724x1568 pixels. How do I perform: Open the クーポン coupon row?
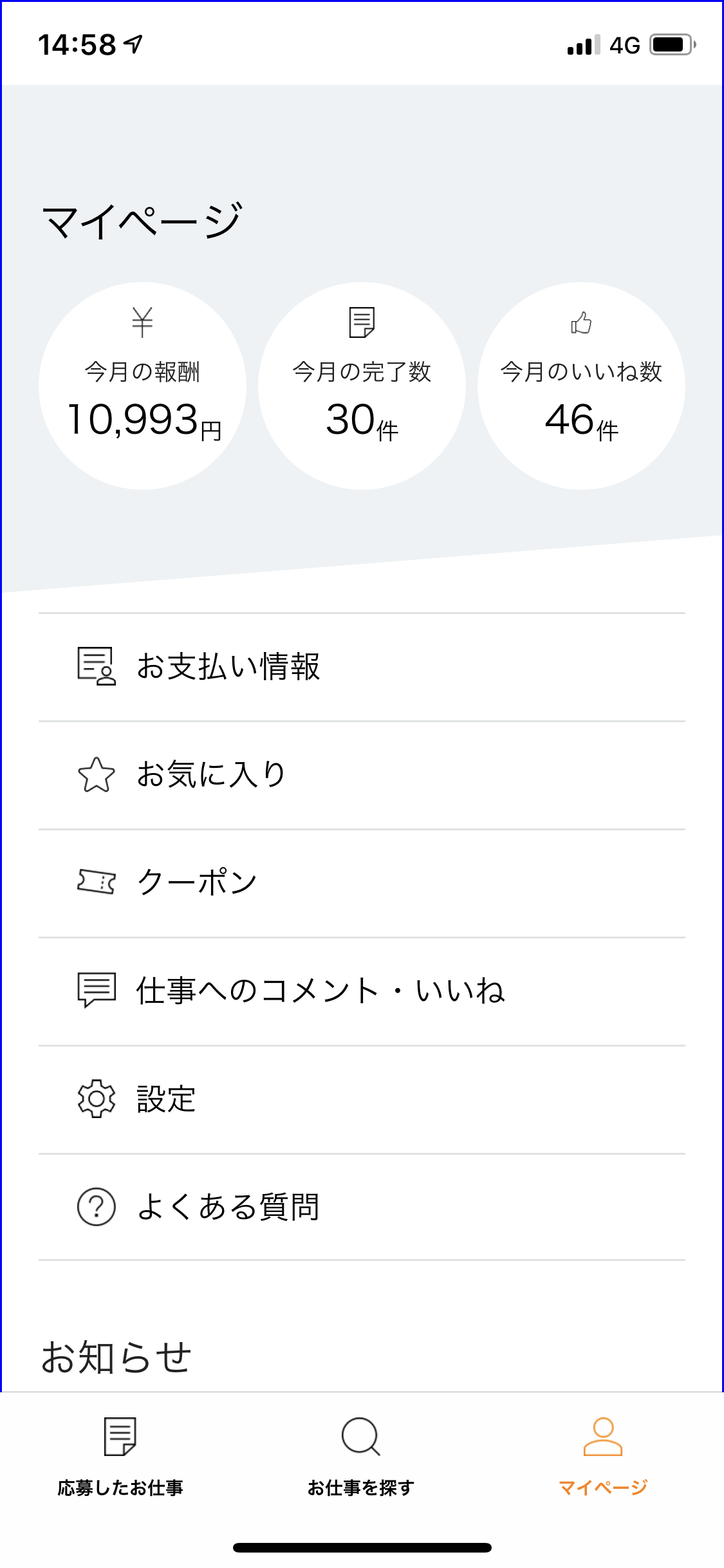click(x=362, y=883)
